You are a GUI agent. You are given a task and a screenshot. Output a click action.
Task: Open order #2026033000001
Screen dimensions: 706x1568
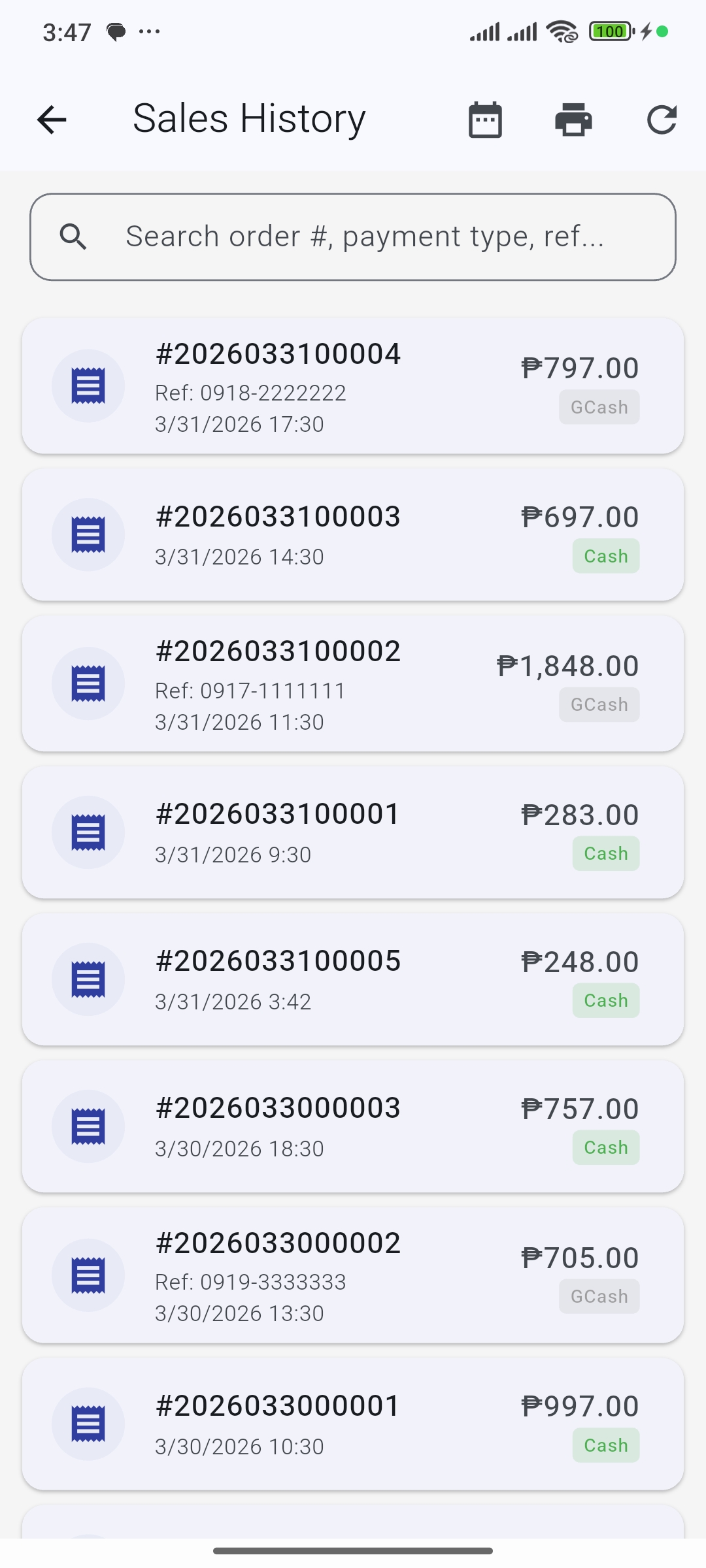point(353,1424)
